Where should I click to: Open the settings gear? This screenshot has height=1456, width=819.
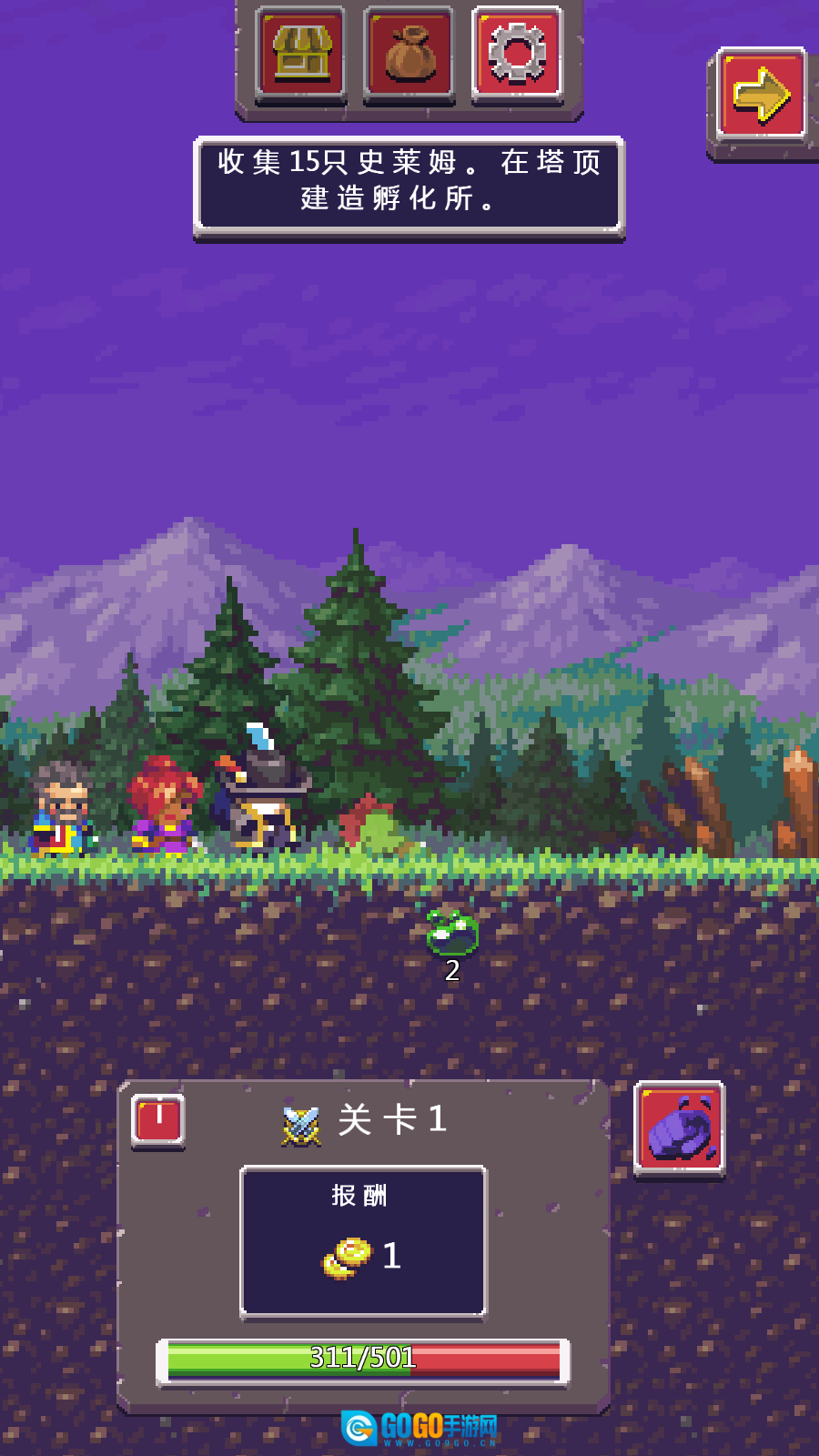click(x=517, y=53)
